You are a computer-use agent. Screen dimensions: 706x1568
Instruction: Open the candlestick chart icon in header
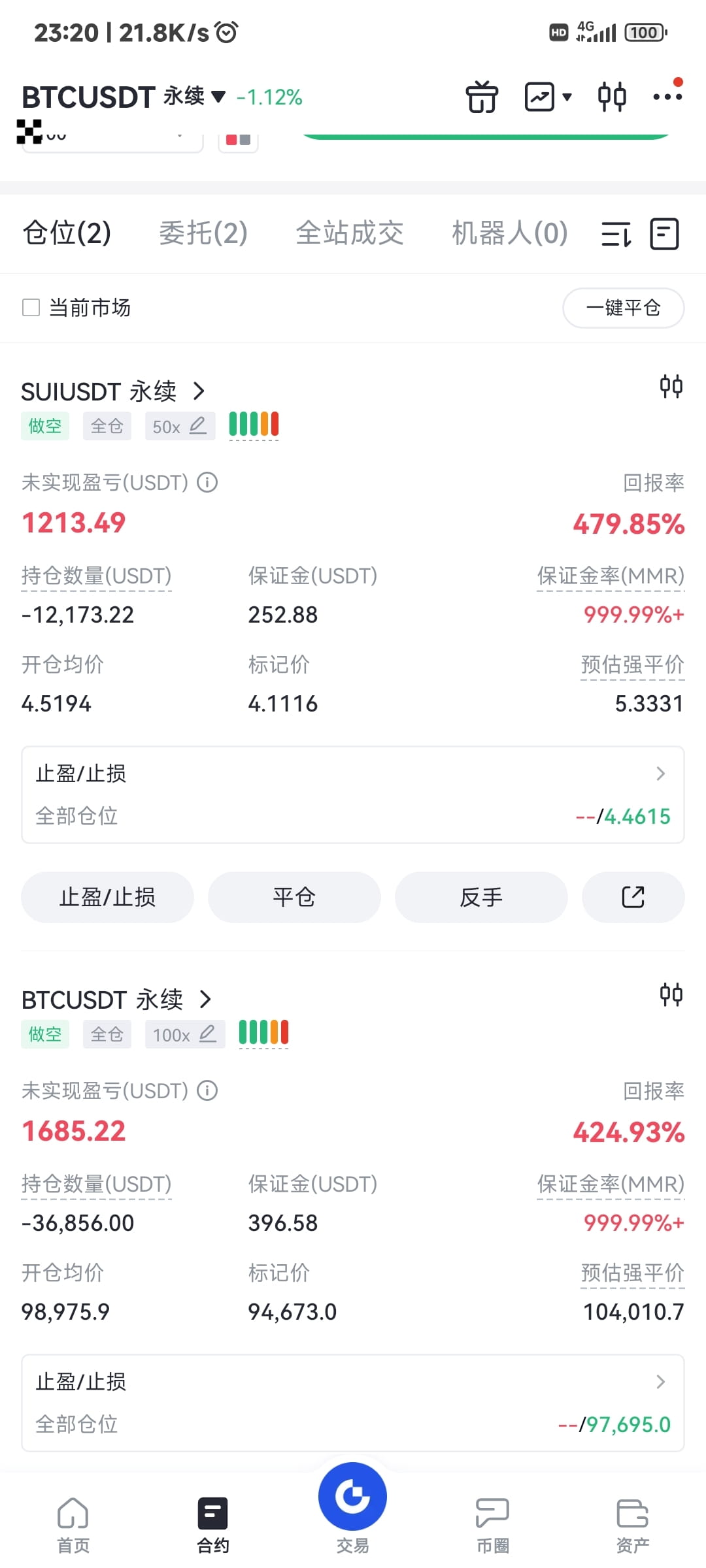coord(612,97)
